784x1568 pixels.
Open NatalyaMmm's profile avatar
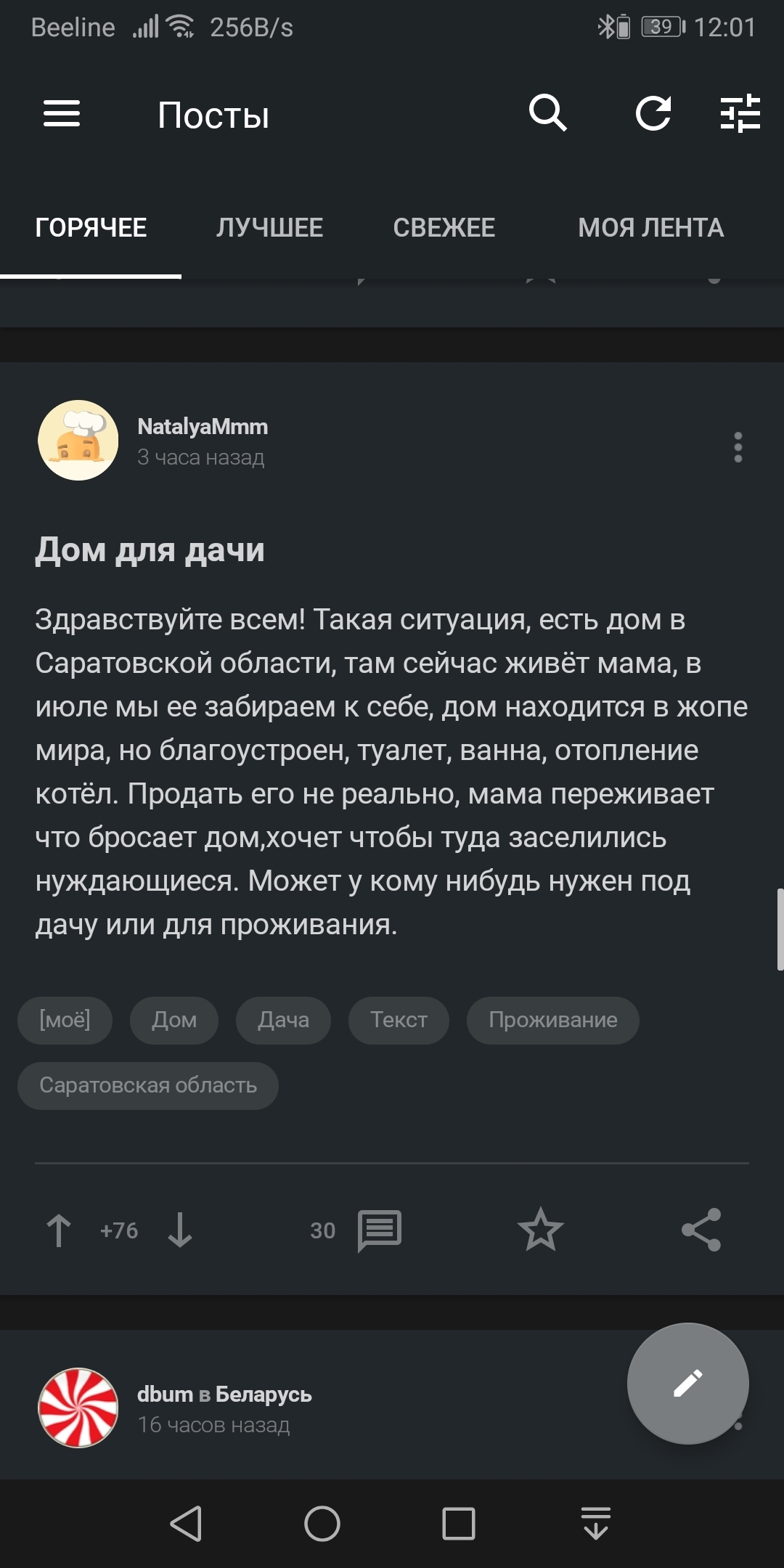pyautogui.click(x=78, y=441)
